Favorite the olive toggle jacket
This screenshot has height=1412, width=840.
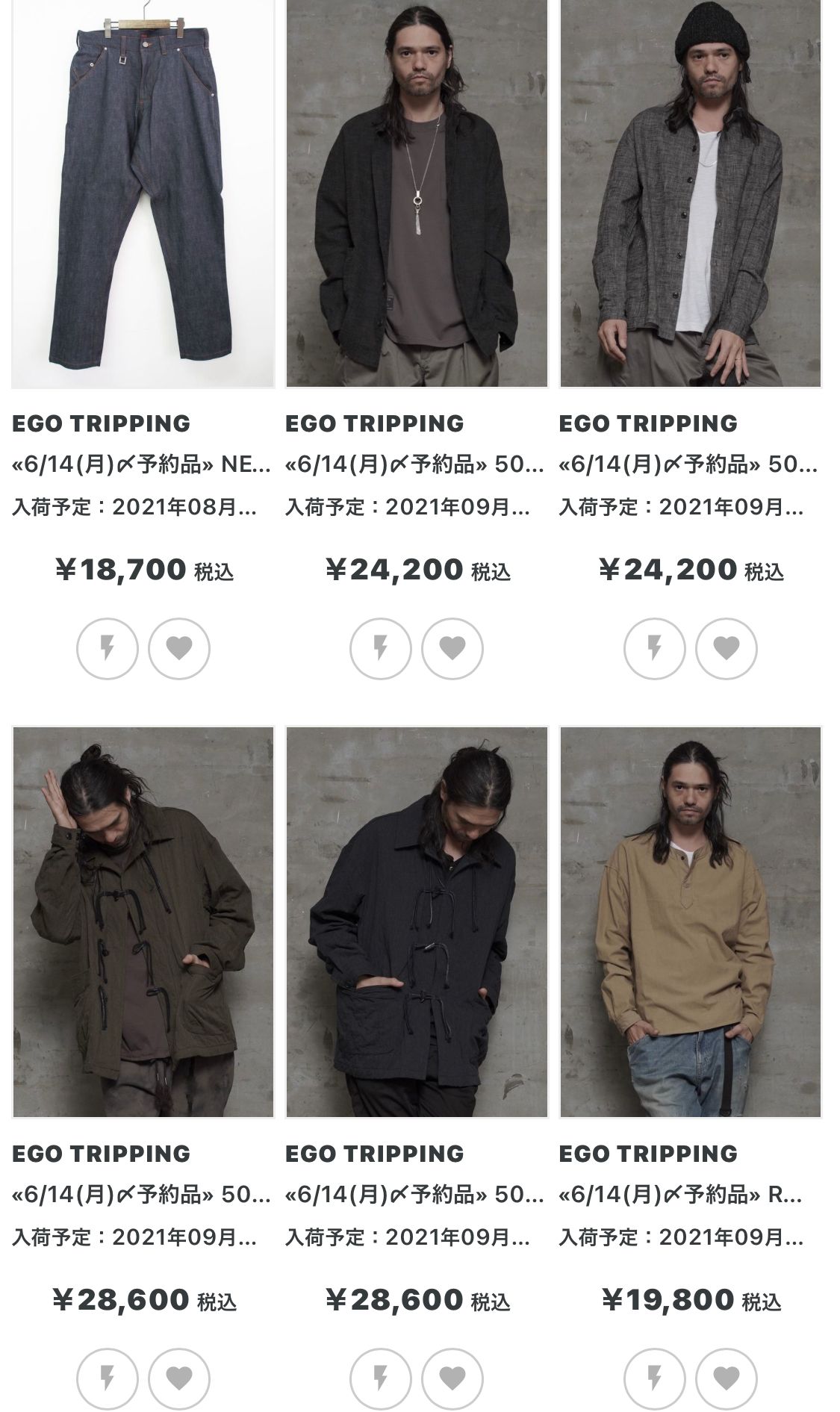pos(178,1378)
